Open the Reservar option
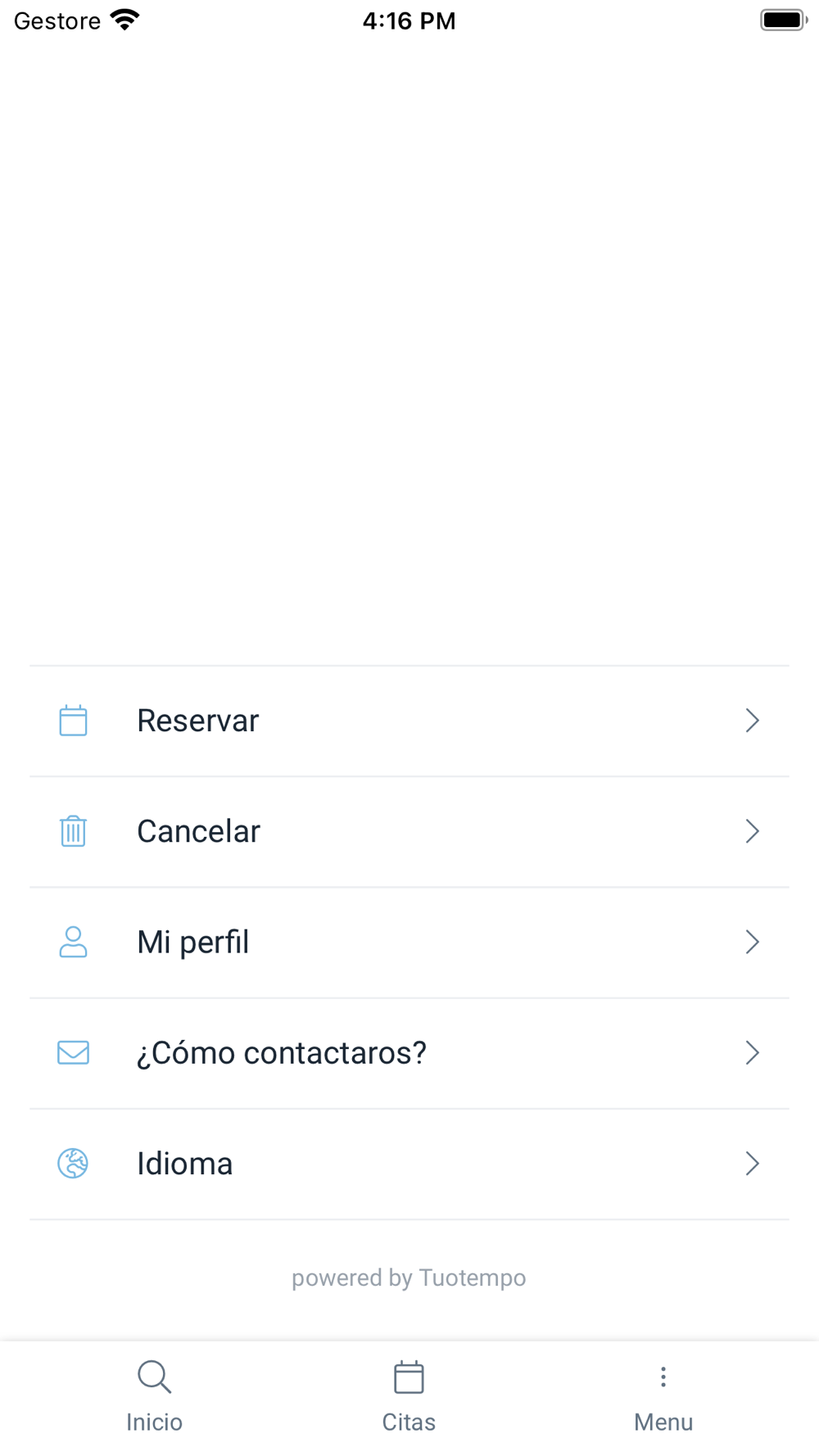 [409, 721]
